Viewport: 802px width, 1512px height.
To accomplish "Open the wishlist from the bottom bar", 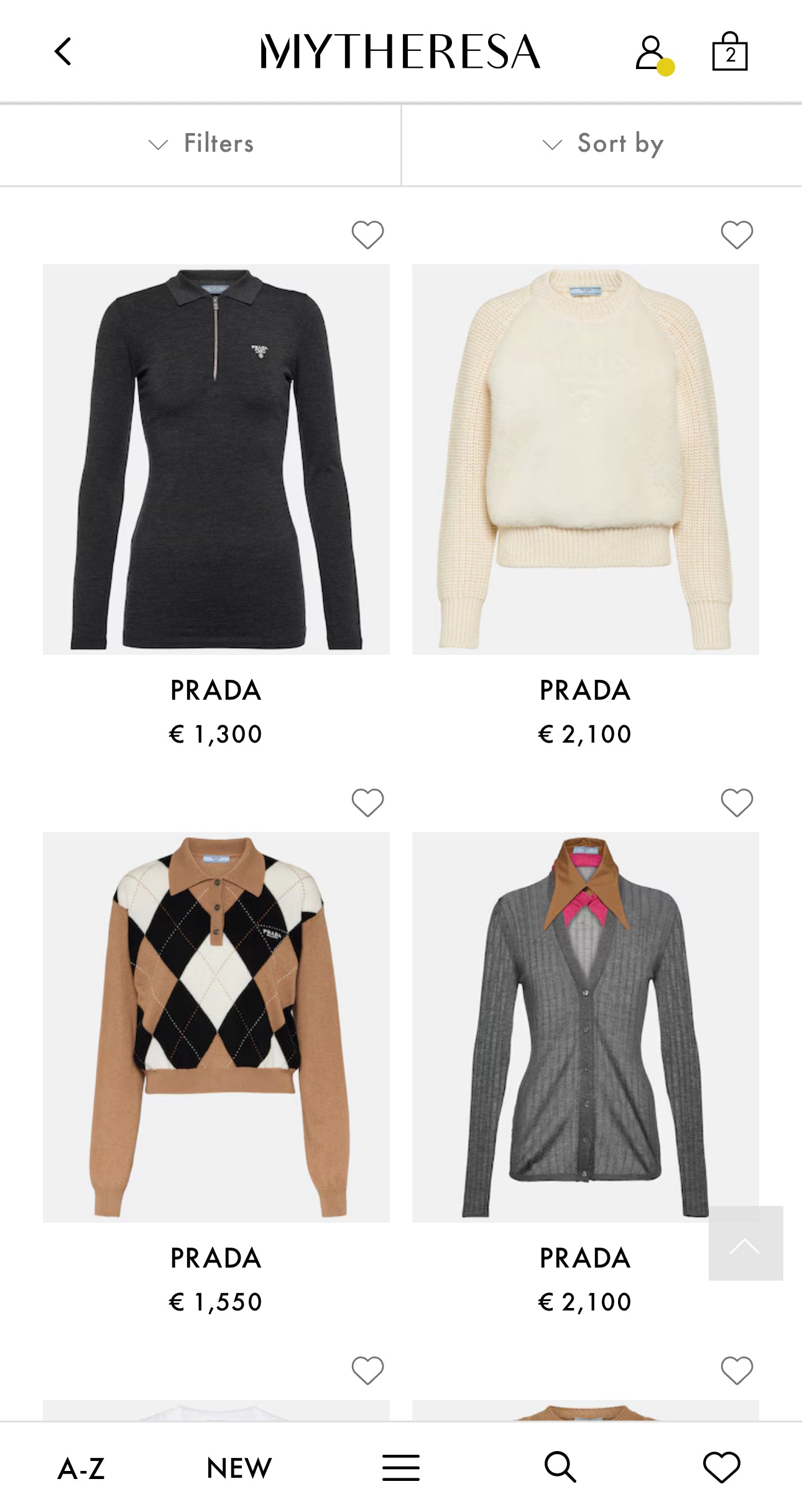I will tap(721, 1467).
